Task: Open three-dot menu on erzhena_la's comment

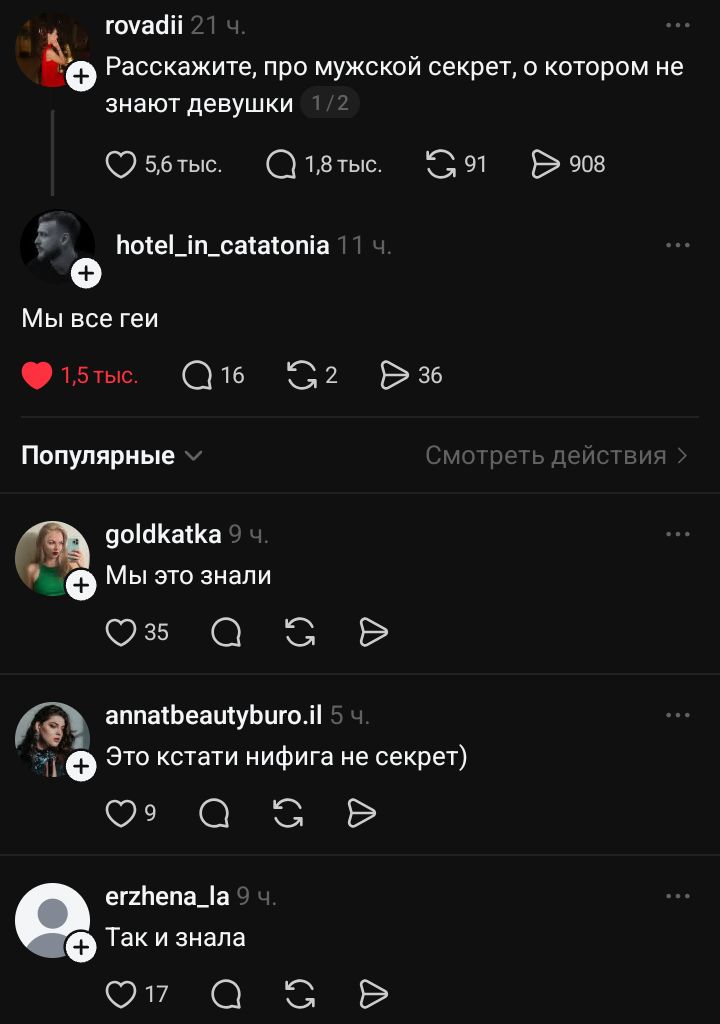Action: click(677, 896)
